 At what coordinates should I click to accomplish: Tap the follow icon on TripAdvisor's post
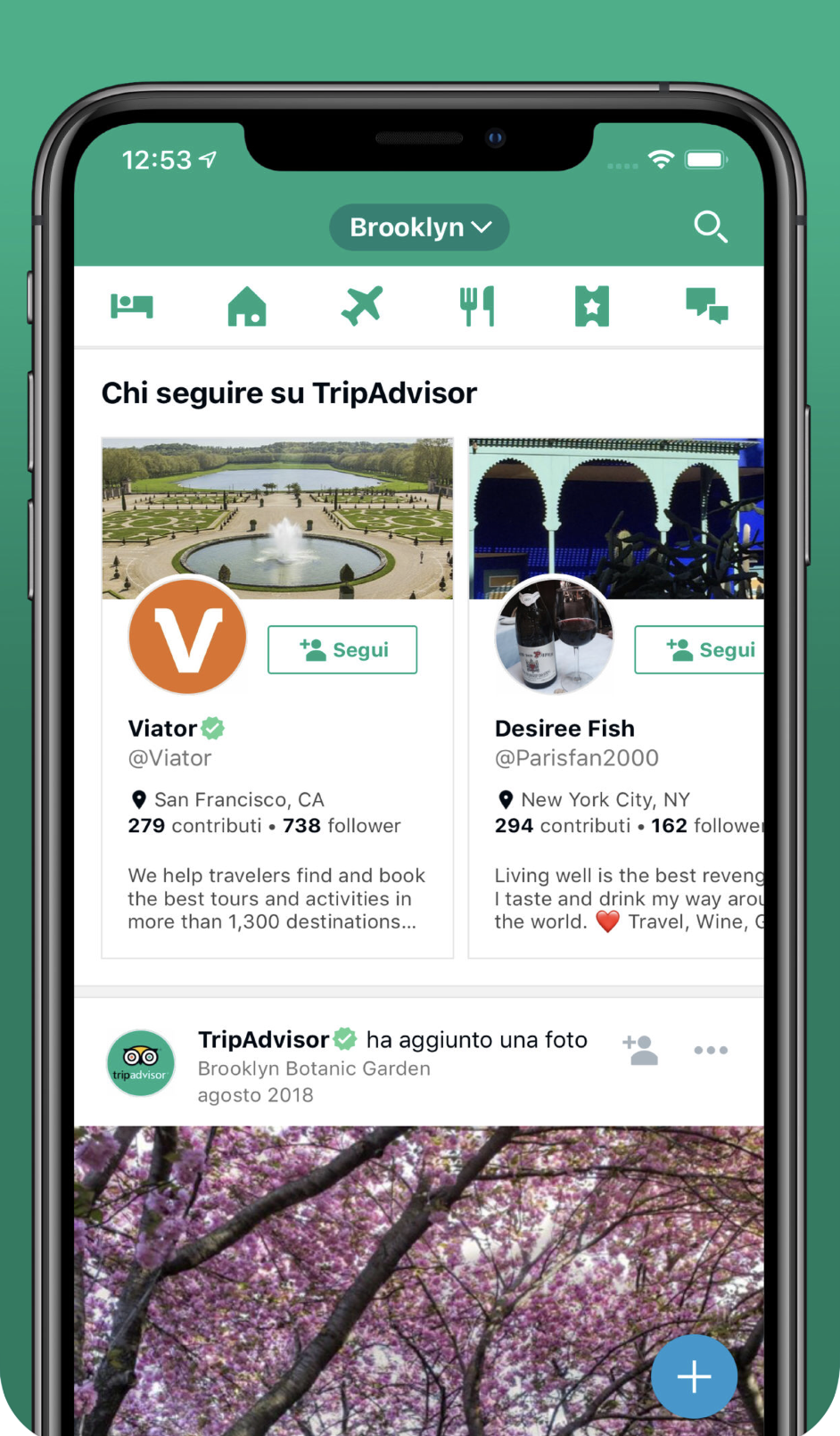[640, 1050]
